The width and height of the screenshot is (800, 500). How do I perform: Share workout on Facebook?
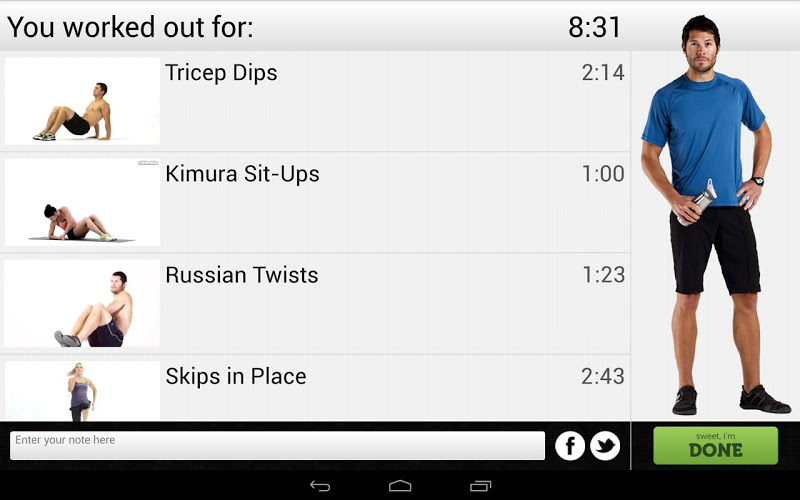click(570, 446)
